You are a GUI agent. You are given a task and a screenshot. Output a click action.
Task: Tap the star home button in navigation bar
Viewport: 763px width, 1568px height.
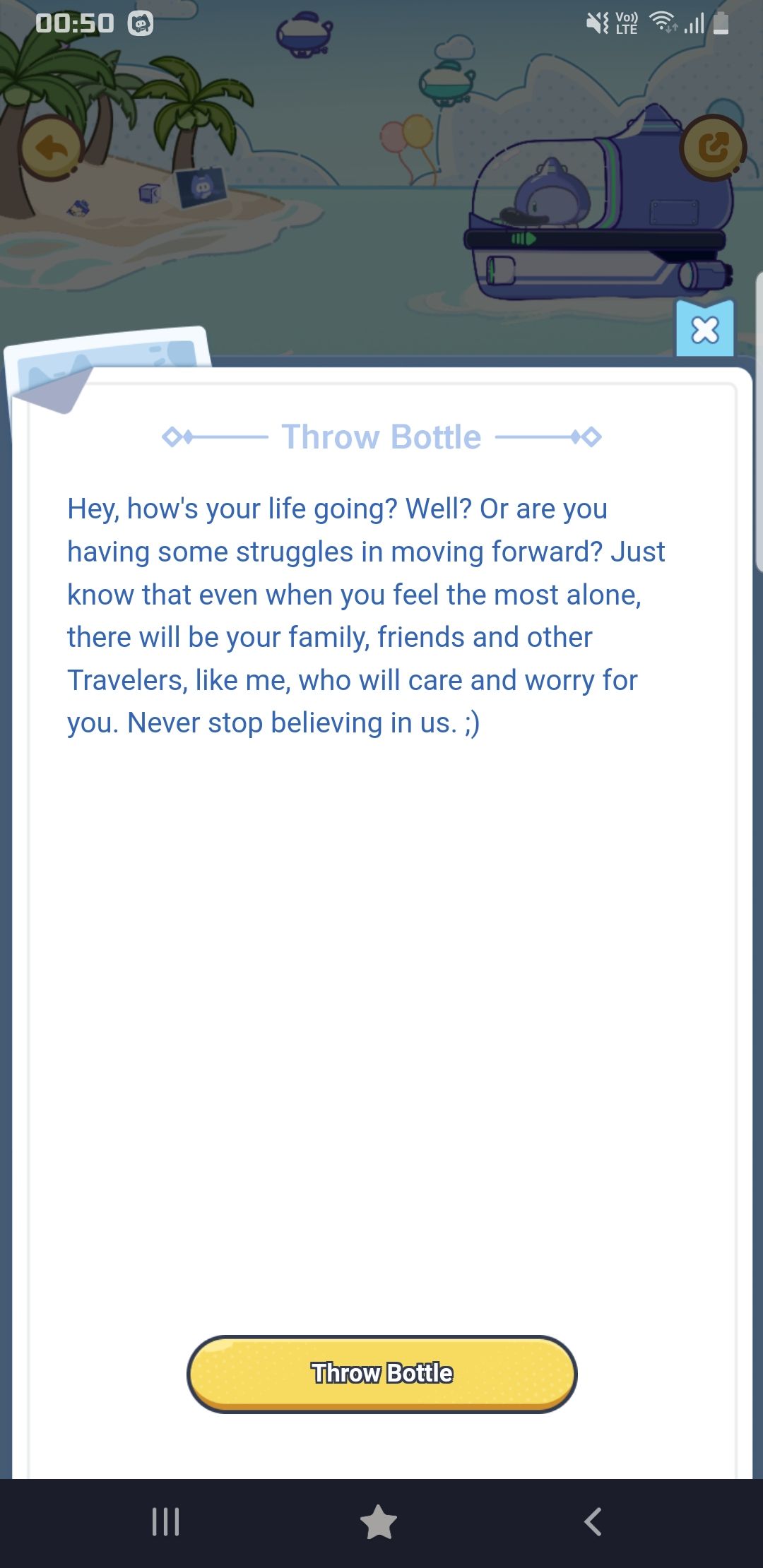click(x=379, y=1521)
